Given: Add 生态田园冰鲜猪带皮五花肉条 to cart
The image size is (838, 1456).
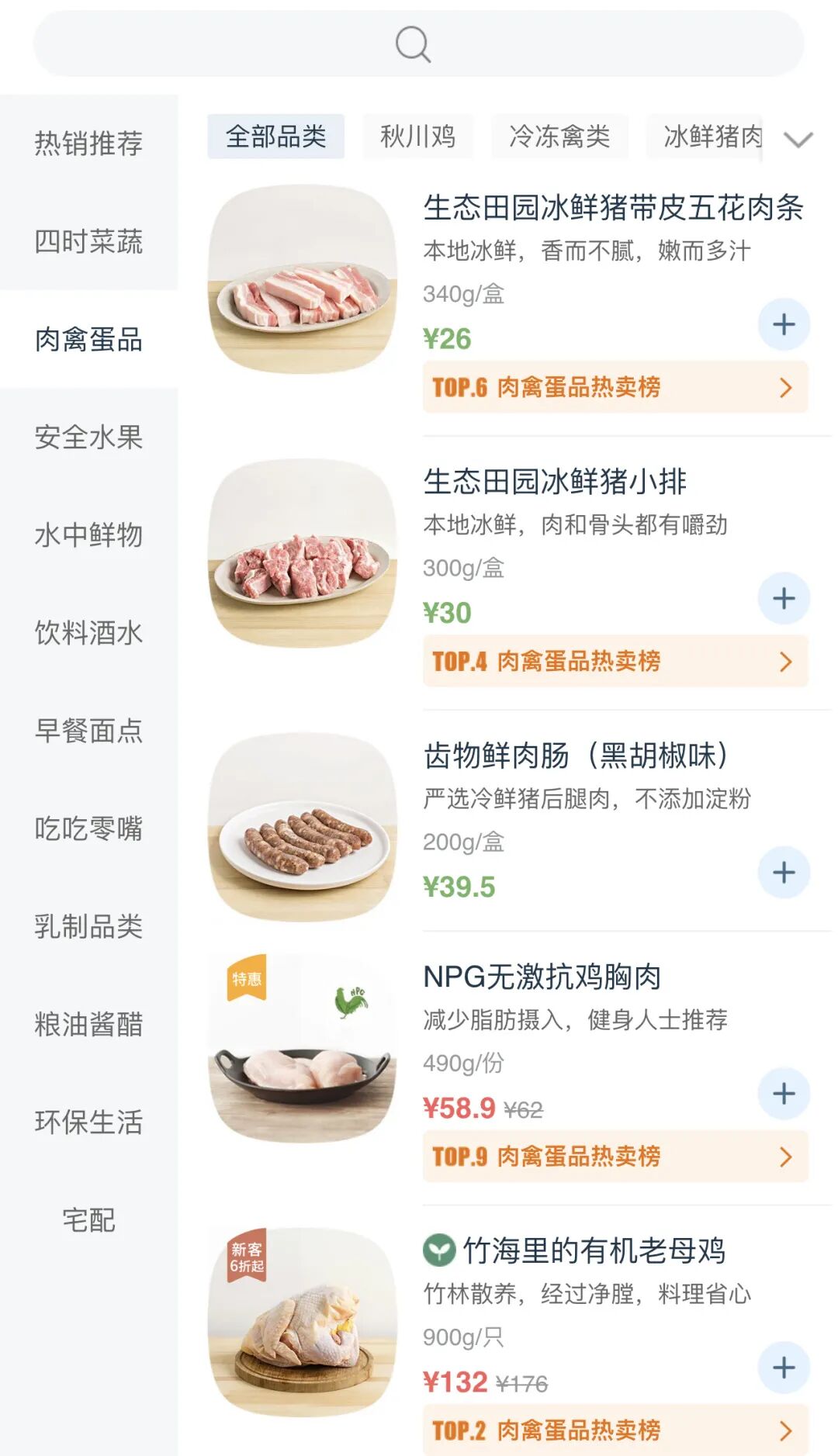Looking at the screenshot, I should click(x=784, y=324).
